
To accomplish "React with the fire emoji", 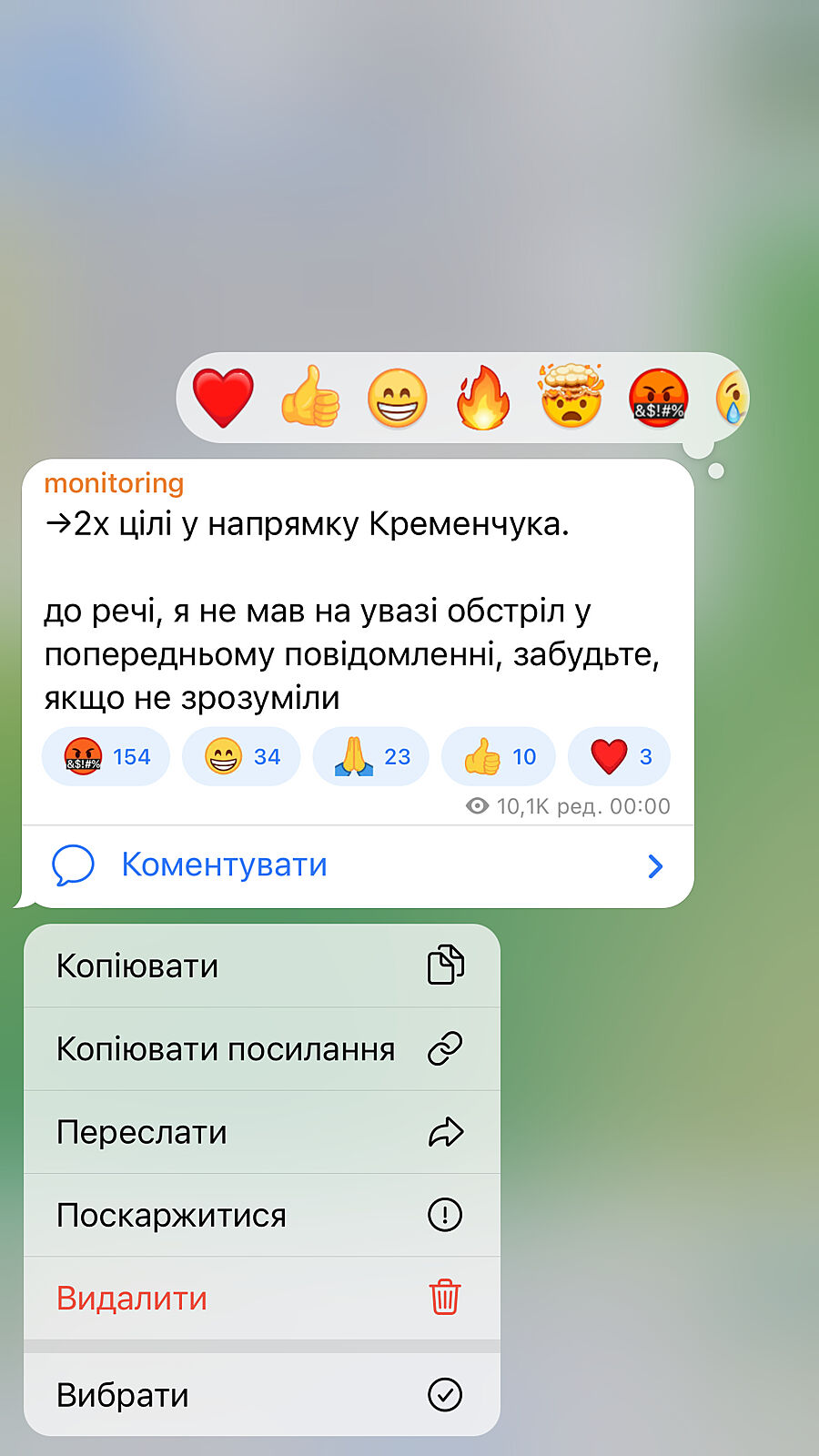I will [x=483, y=398].
